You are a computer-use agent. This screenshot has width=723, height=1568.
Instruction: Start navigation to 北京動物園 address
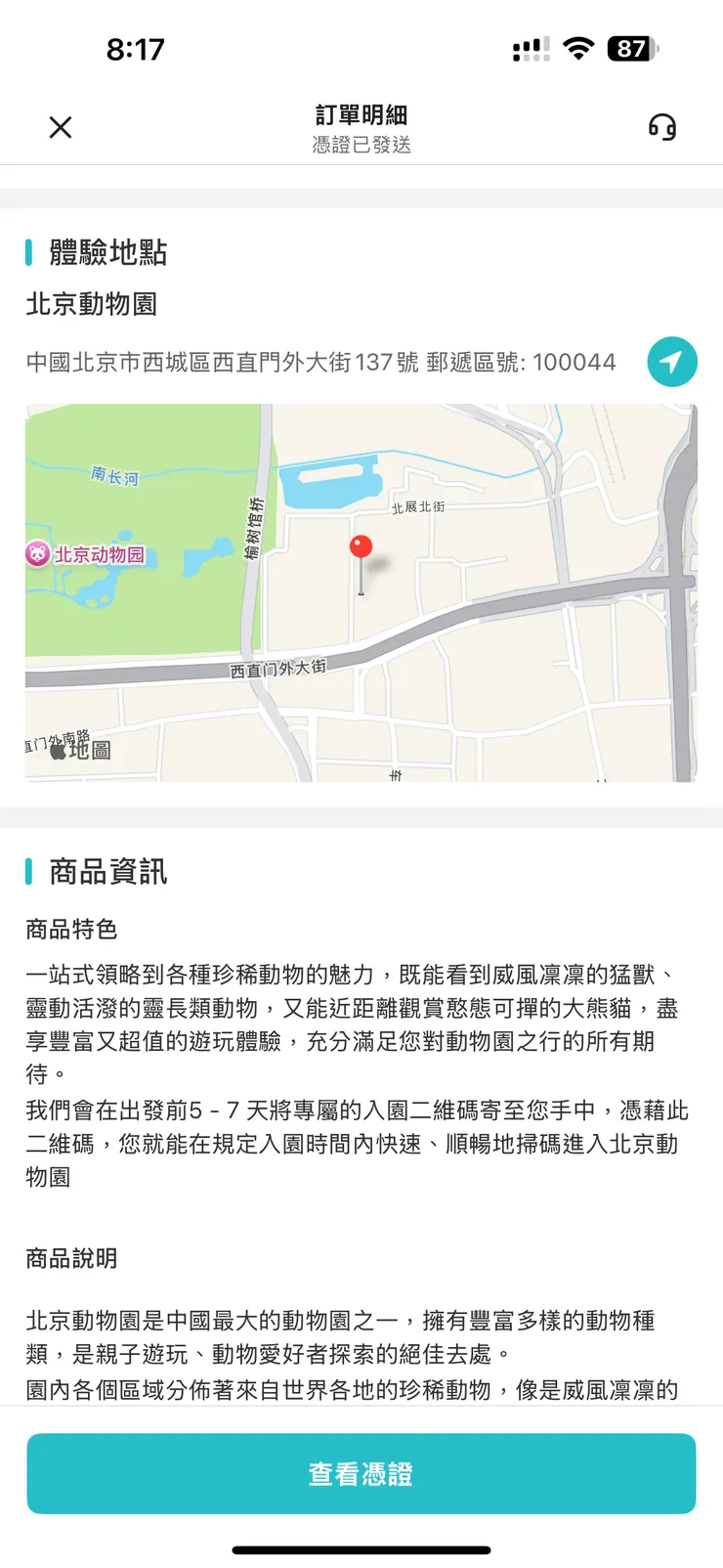[x=671, y=362]
